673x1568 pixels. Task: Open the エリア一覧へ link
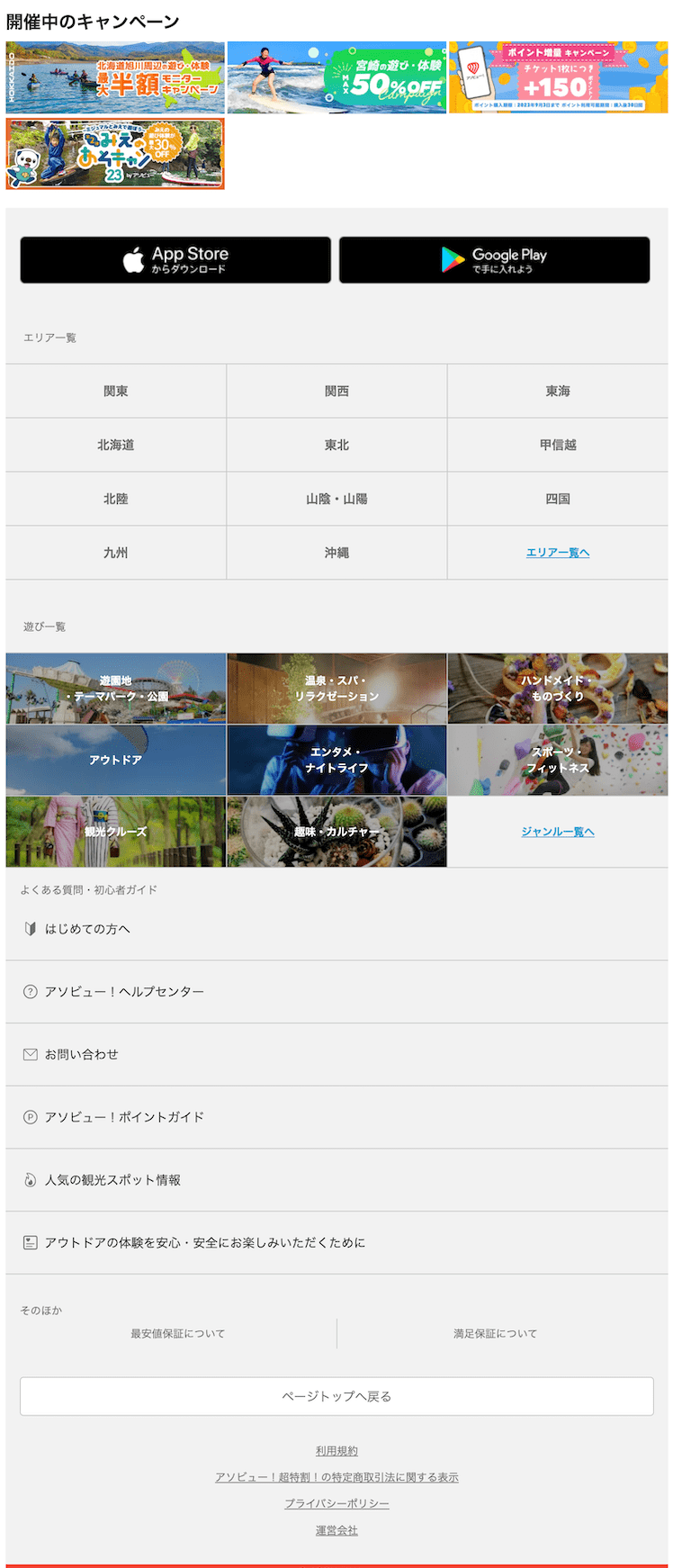point(558,553)
